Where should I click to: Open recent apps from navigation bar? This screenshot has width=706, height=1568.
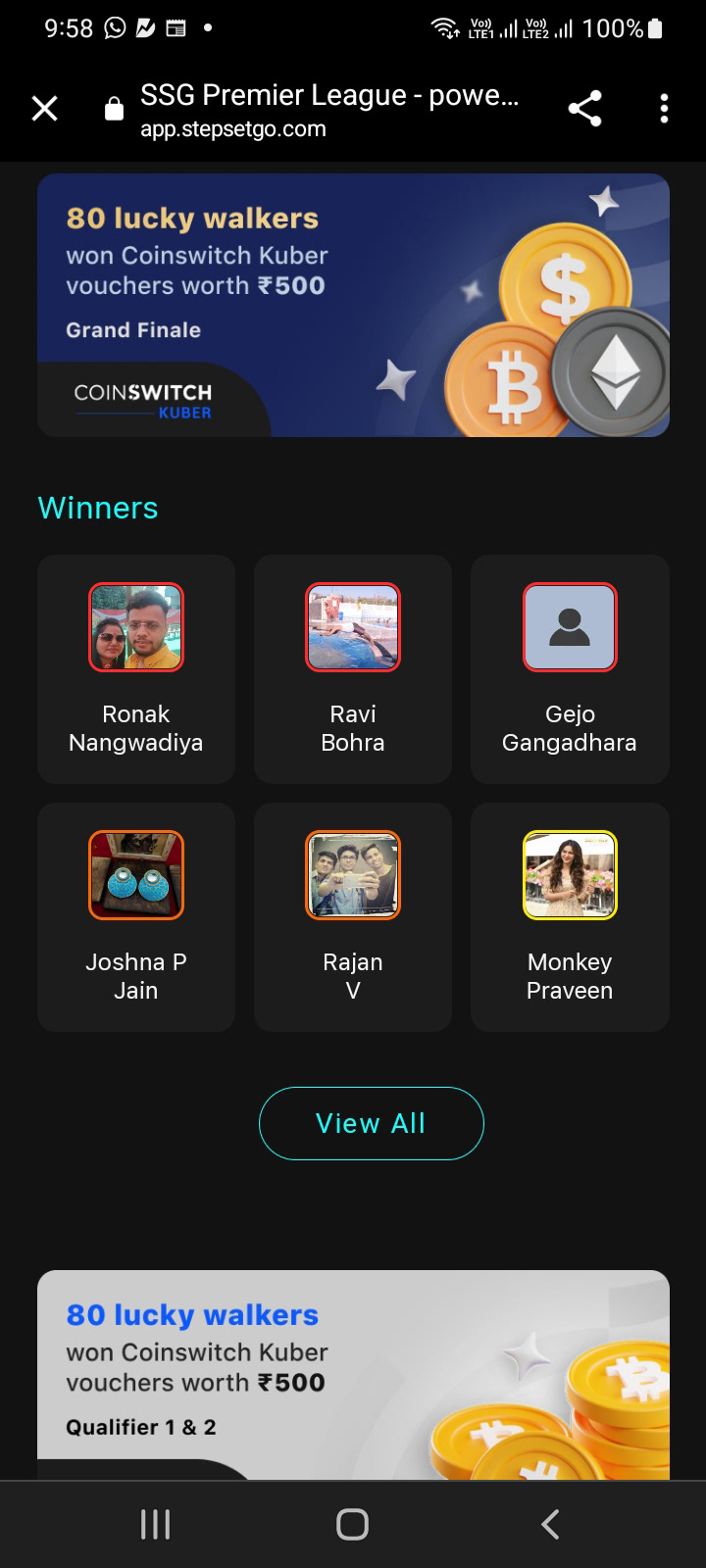point(155,1524)
